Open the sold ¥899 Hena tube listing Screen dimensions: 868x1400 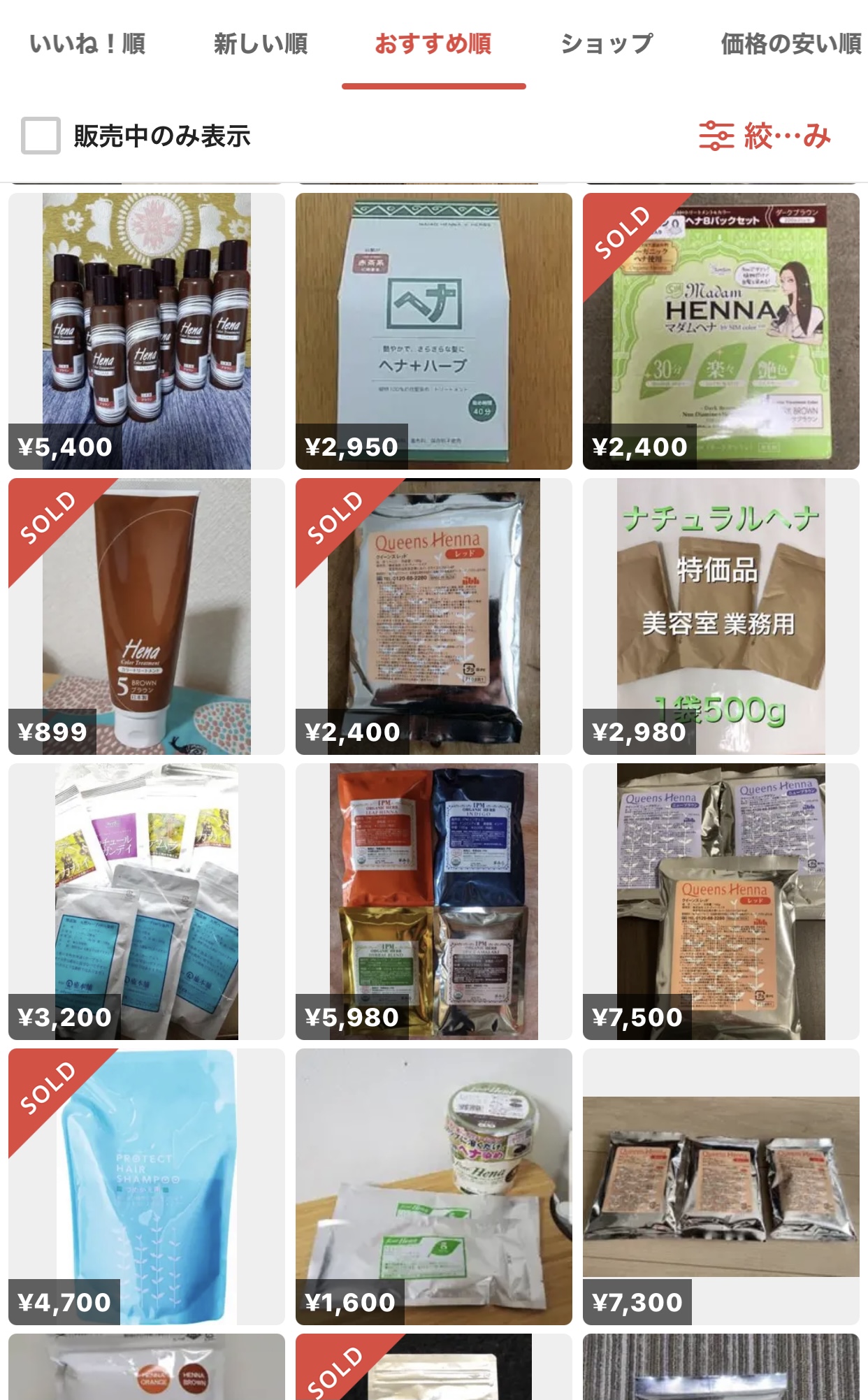(x=146, y=616)
